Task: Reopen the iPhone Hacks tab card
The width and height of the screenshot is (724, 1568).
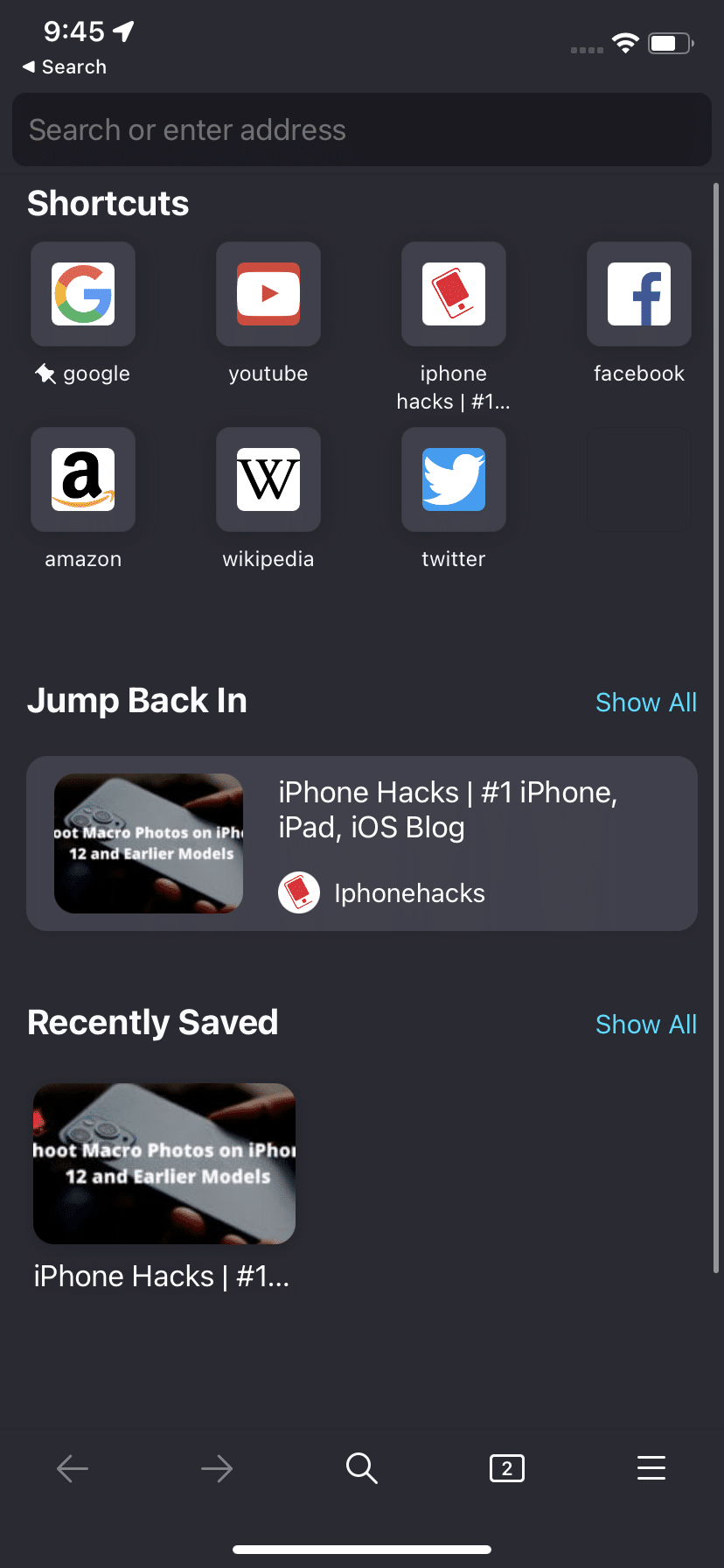Action: 362,843
